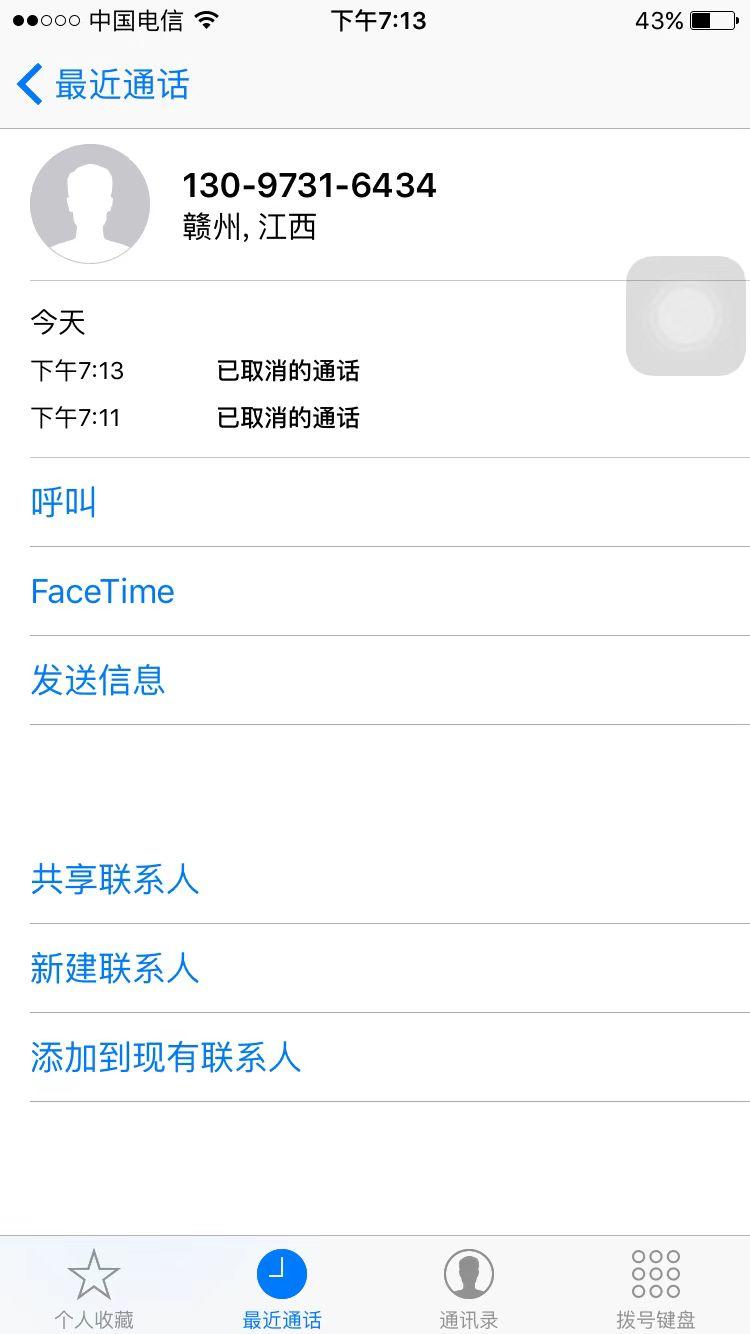Image resolution: width=750 pixels, height=1334 pixels.
Task: Open 发送信息 to message this number
Action: [98, 680]
